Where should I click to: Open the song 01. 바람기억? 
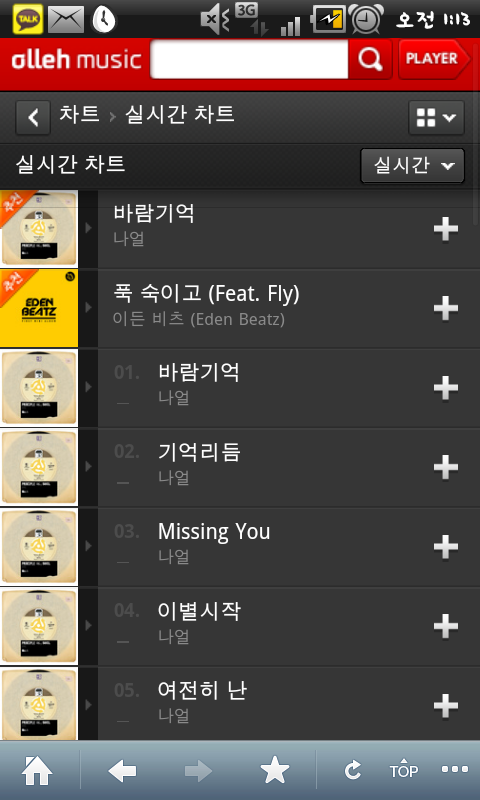click(289, 388)
